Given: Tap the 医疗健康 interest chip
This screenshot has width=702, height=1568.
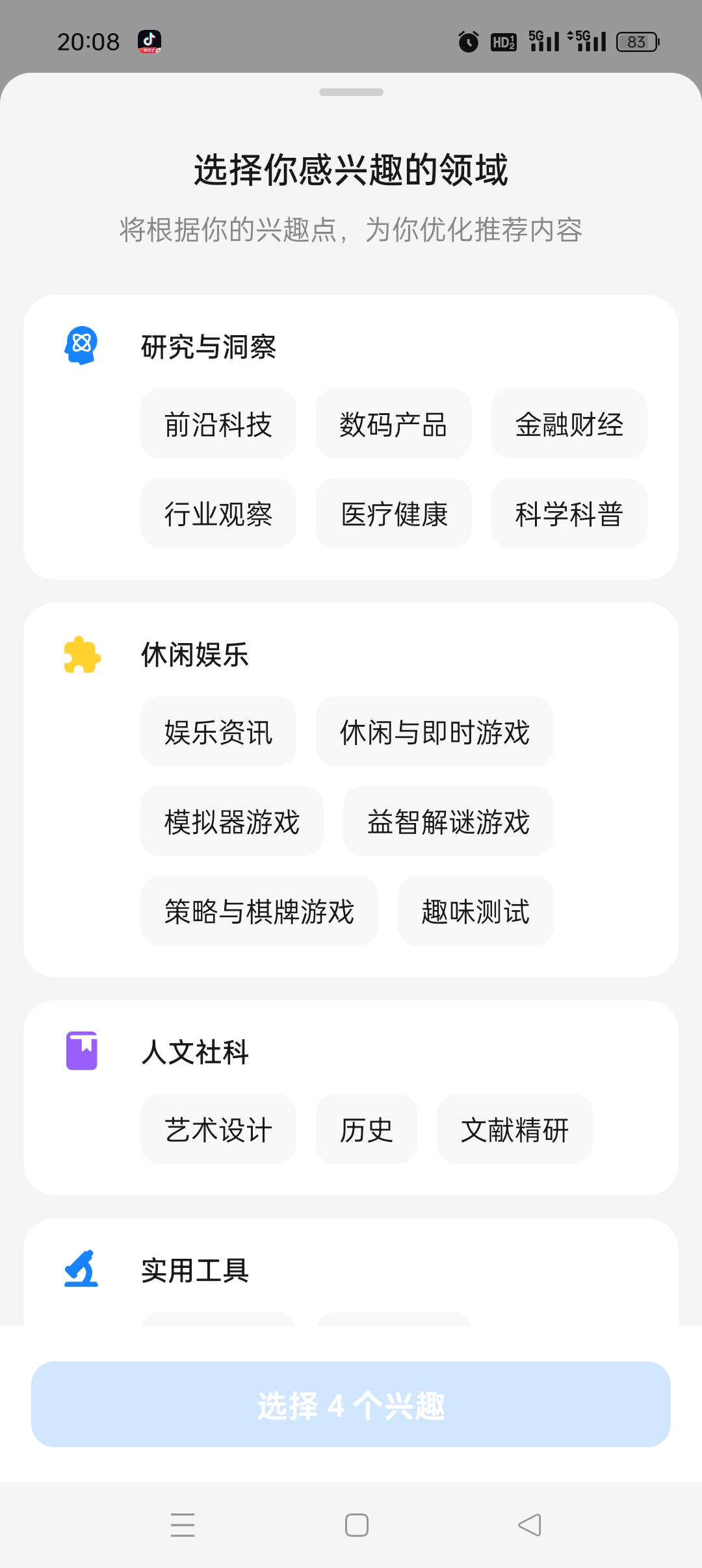Looking at the screenshot, I should [394, 514].
